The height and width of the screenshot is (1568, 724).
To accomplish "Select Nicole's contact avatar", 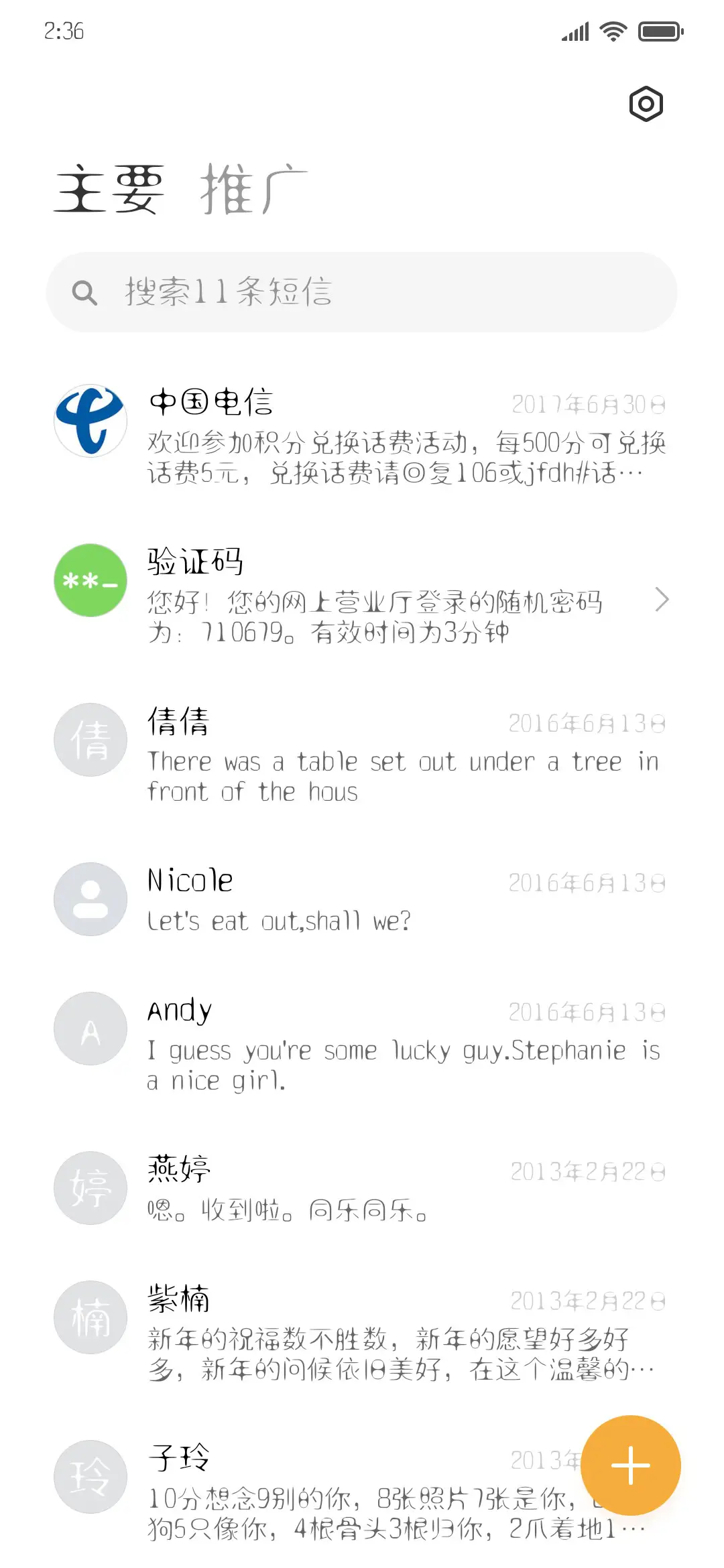I will point(90,899).
